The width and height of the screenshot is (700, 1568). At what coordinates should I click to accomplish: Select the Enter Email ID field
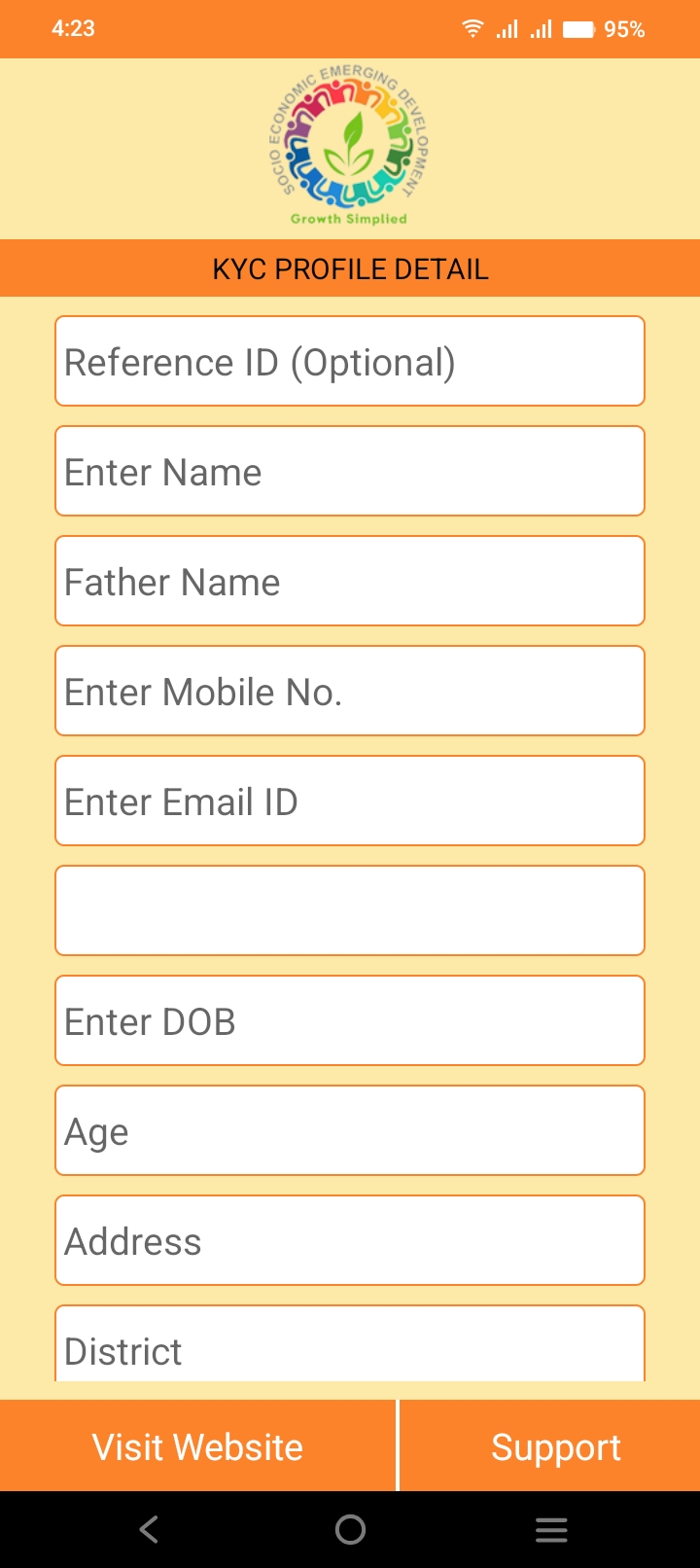(350, 801)
